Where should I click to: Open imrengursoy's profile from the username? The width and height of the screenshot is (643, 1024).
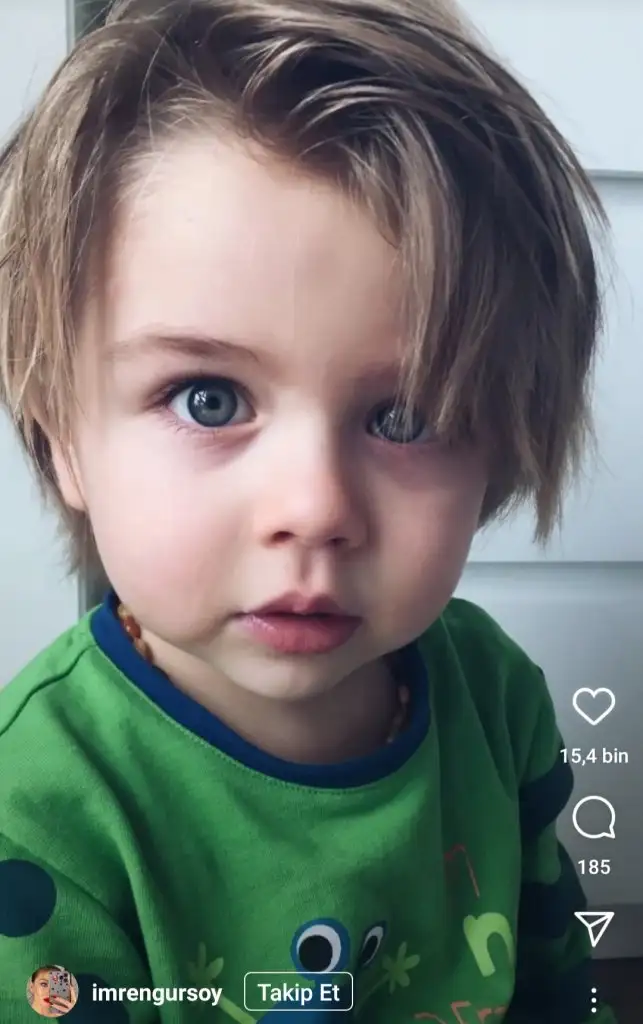coord(156,993)
